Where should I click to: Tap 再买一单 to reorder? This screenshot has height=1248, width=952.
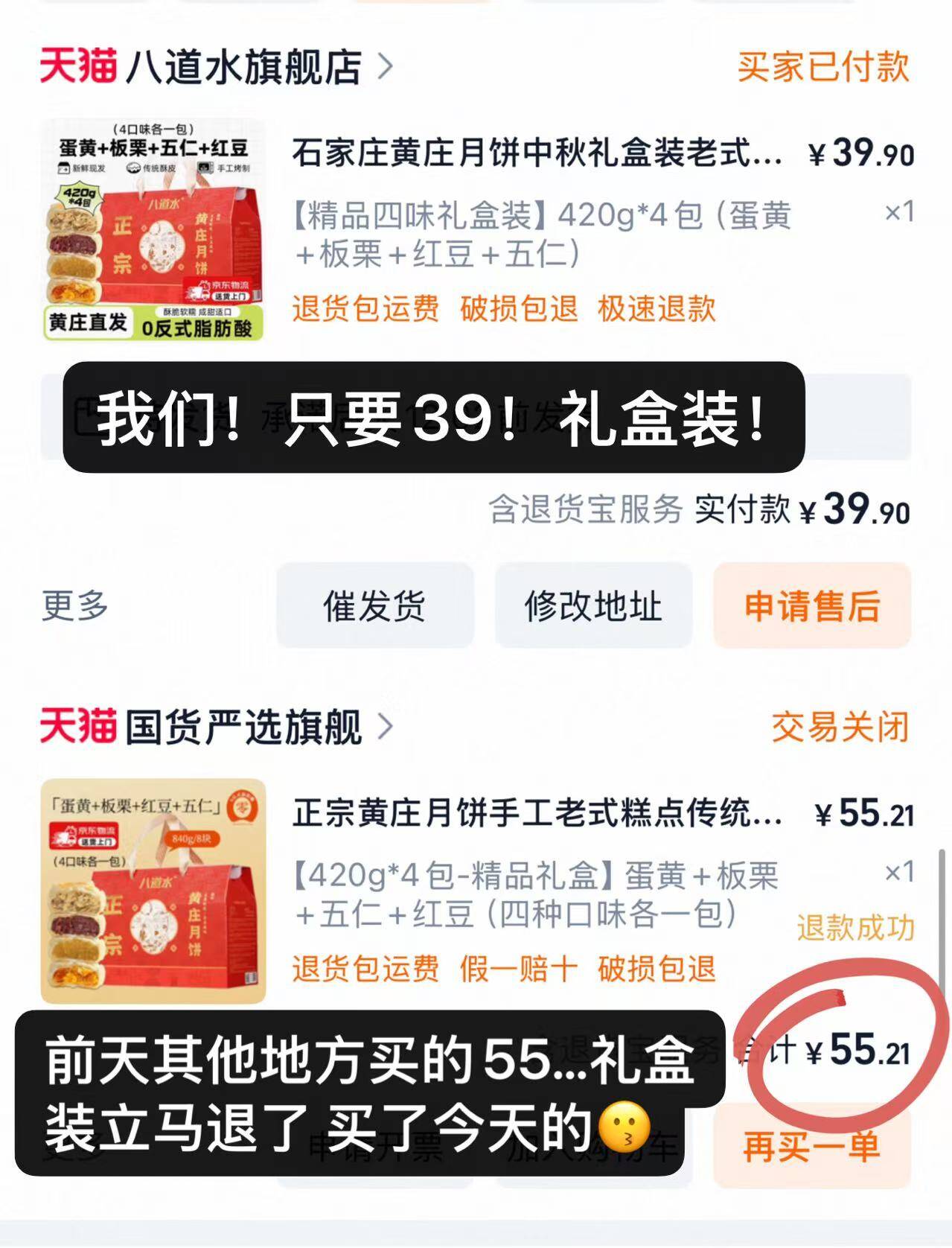point(812,1147)
